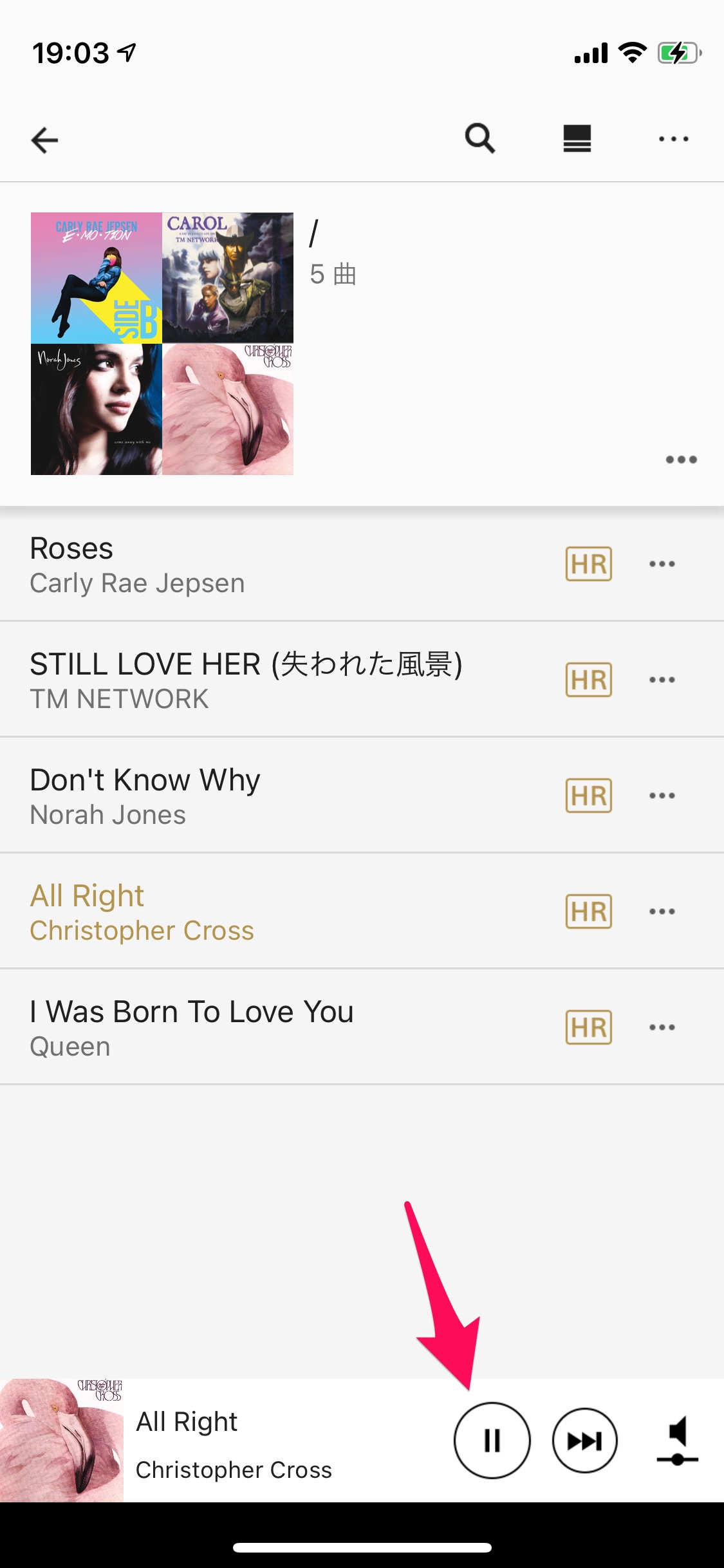Open the play queue icon
This screenshot has height=1568, width=724.
tap(577, 138)
